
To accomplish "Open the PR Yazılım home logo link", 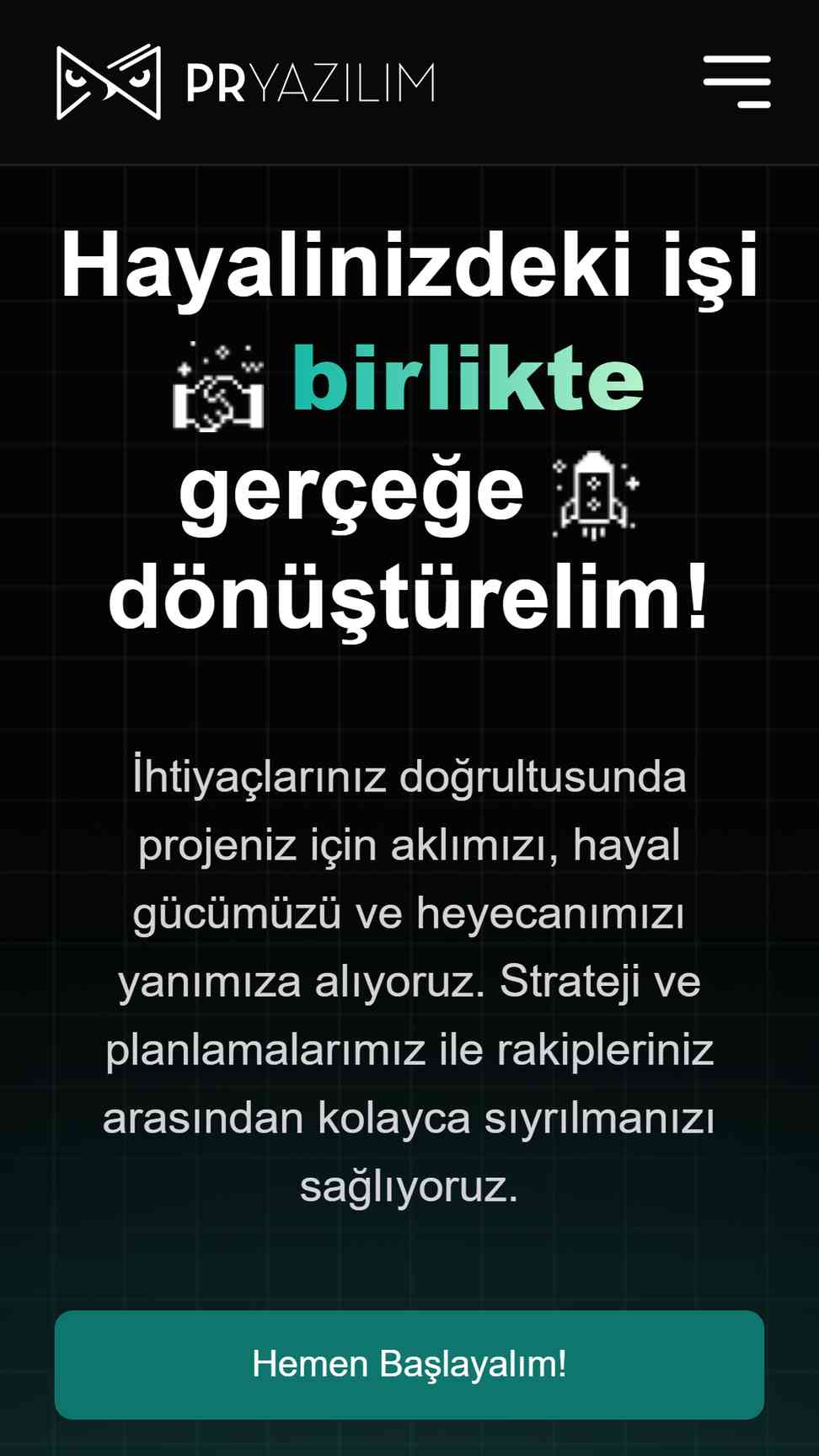I will pos(246,82).
